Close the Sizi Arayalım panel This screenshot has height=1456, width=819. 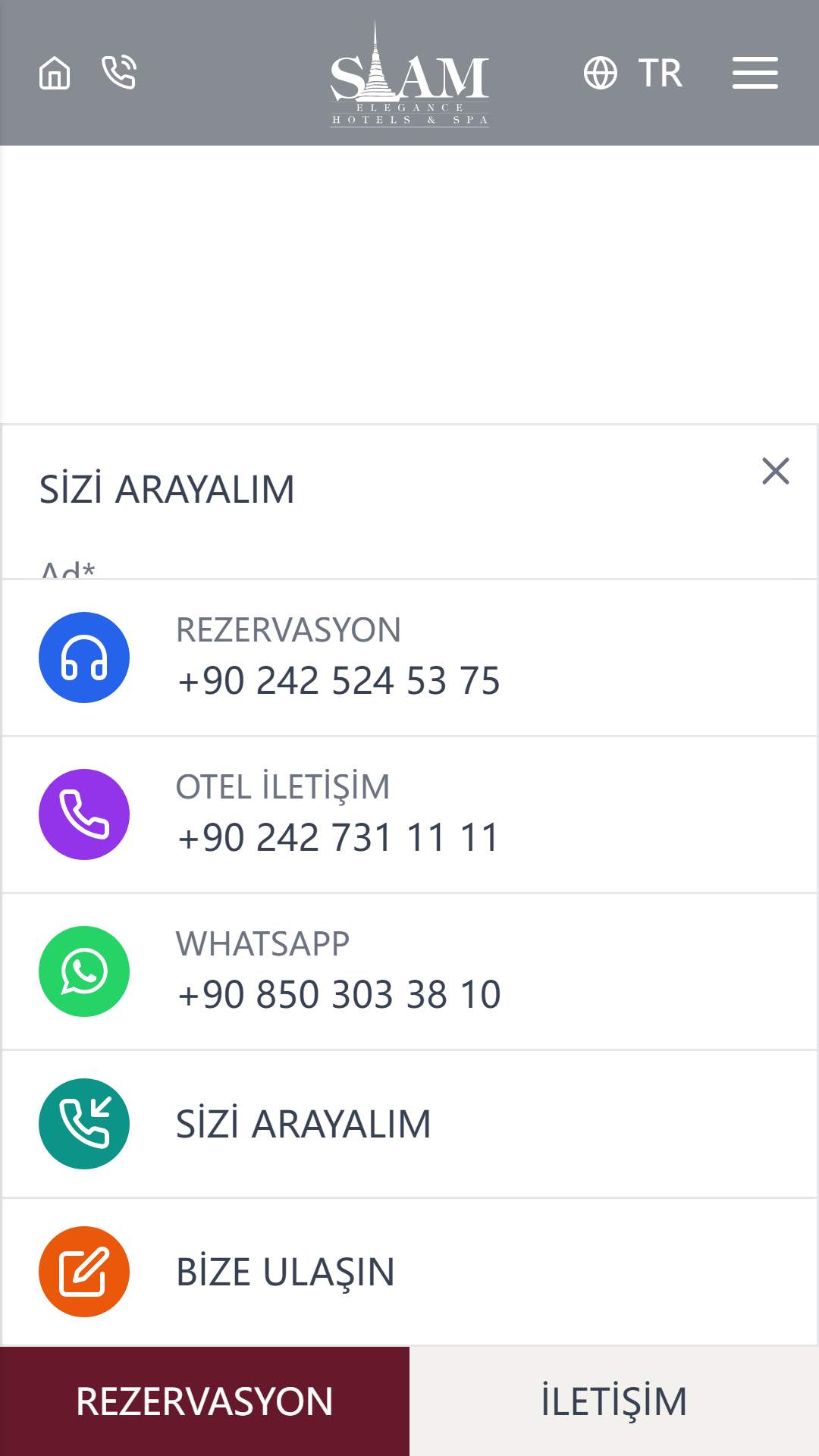(x=776, y=471)
